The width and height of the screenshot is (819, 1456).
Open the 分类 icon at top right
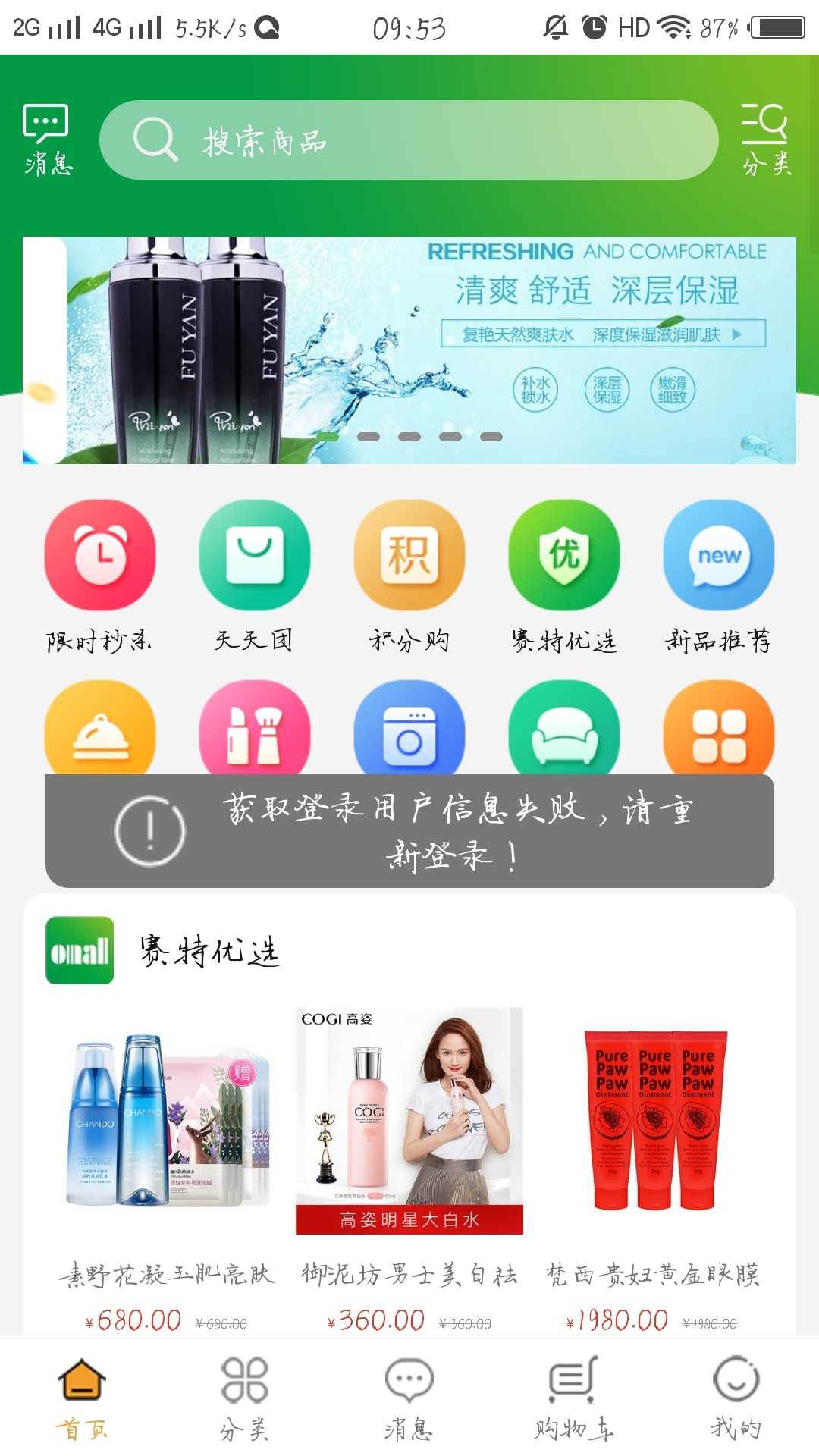766,140
